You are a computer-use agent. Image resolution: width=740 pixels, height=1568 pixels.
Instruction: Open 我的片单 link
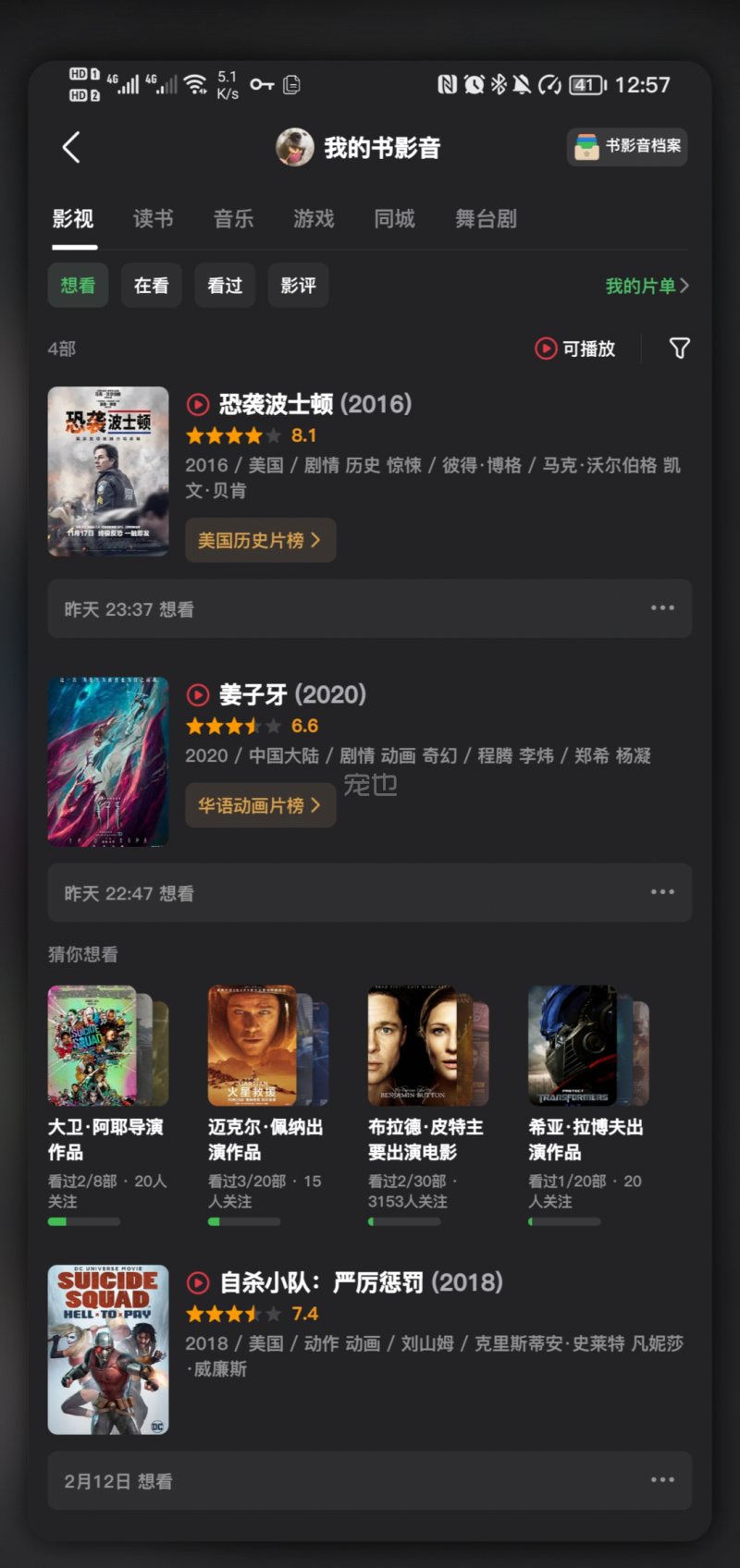646,287
